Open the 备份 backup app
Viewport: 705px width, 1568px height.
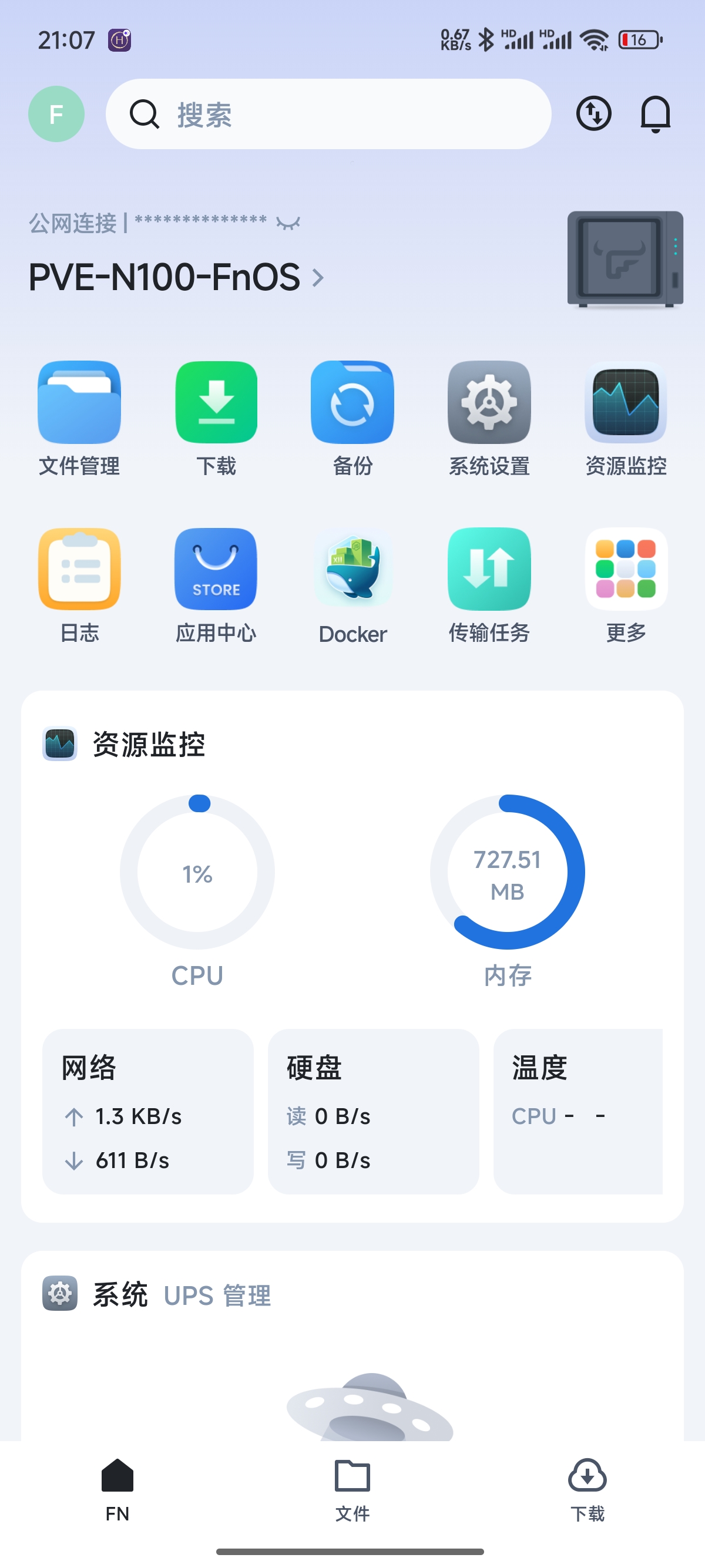click(352, 403)
